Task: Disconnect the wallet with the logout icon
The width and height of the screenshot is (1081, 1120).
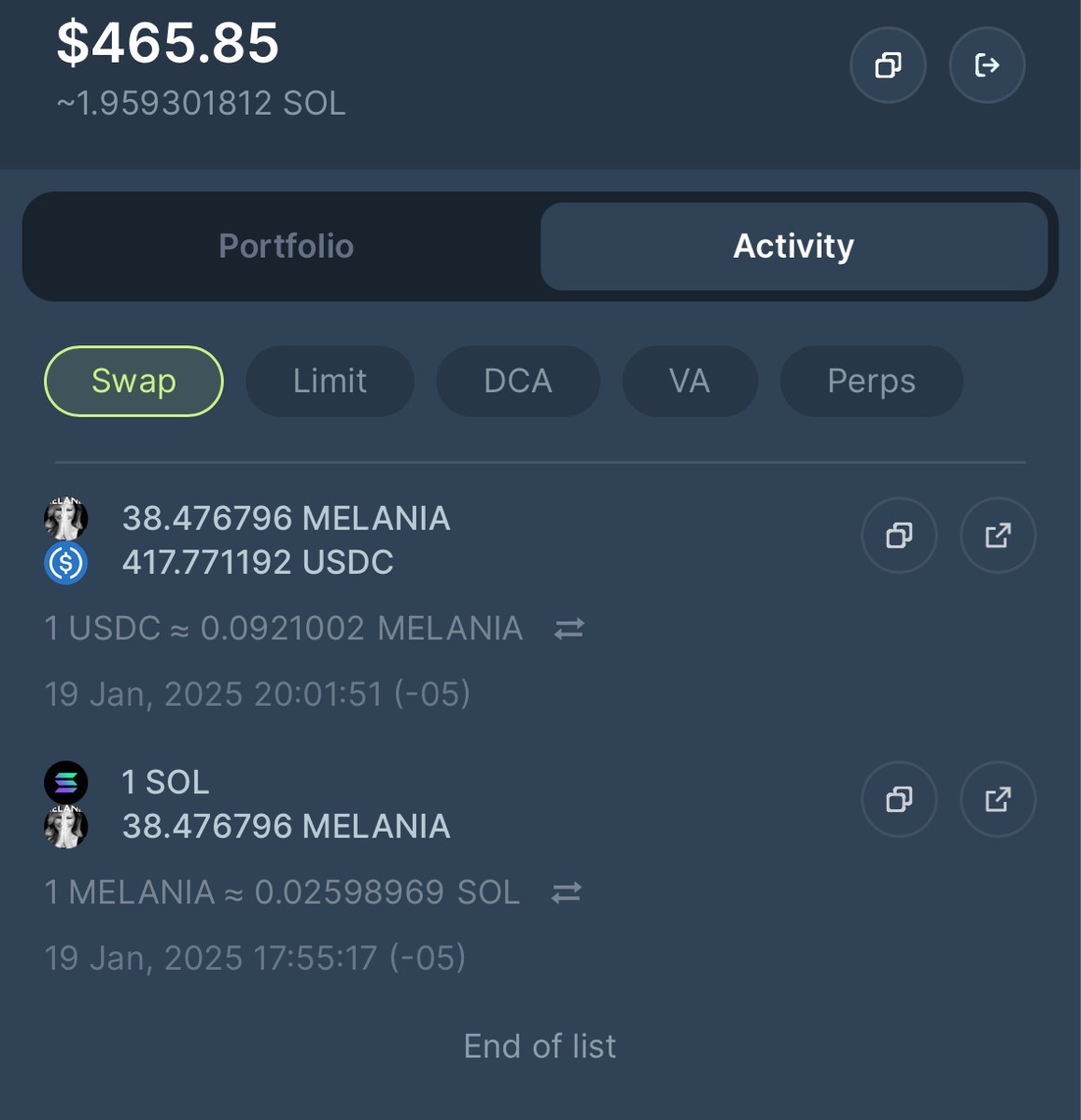Action: 987,65
